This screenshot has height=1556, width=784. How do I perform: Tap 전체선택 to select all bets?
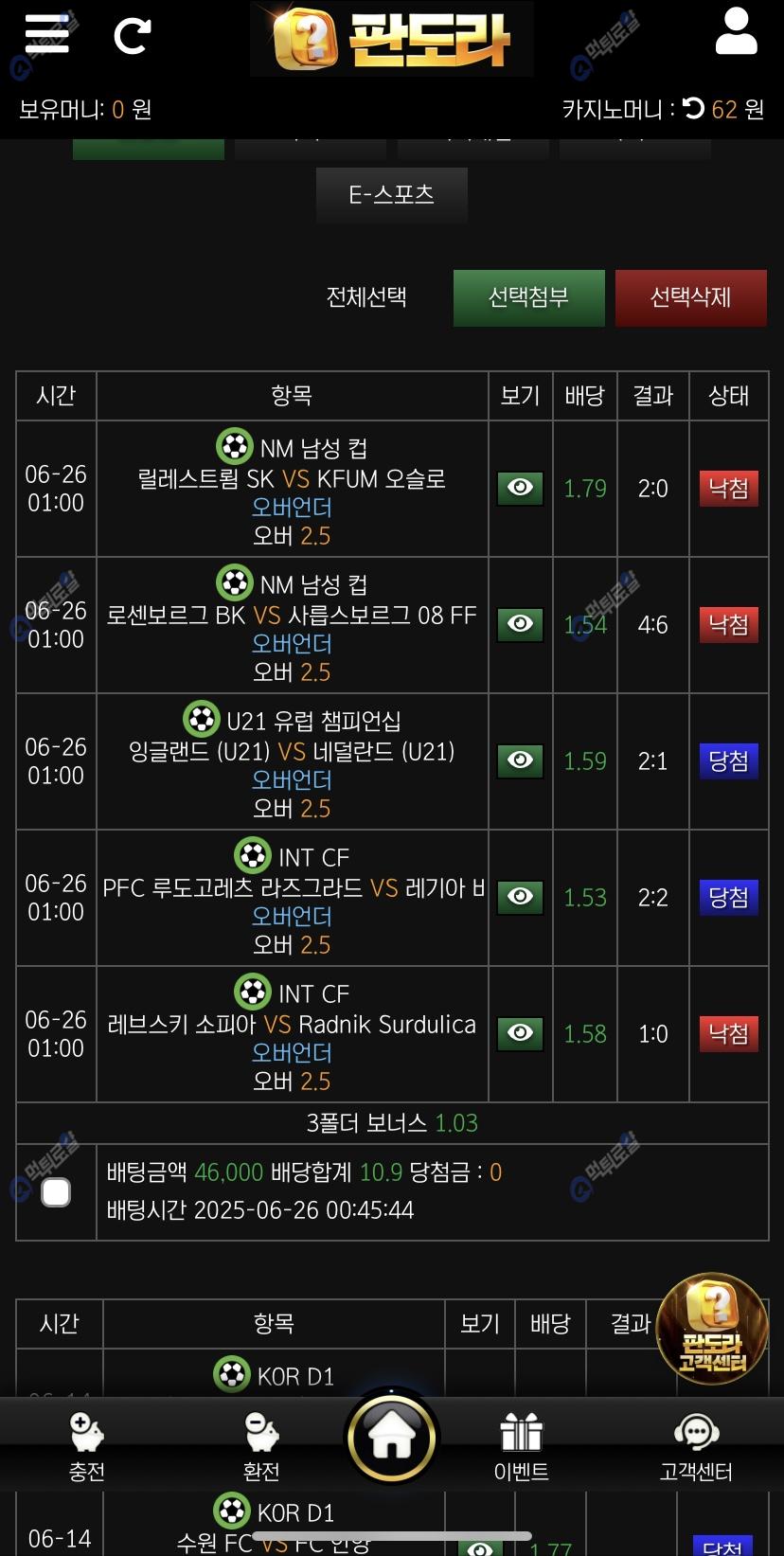366,297
